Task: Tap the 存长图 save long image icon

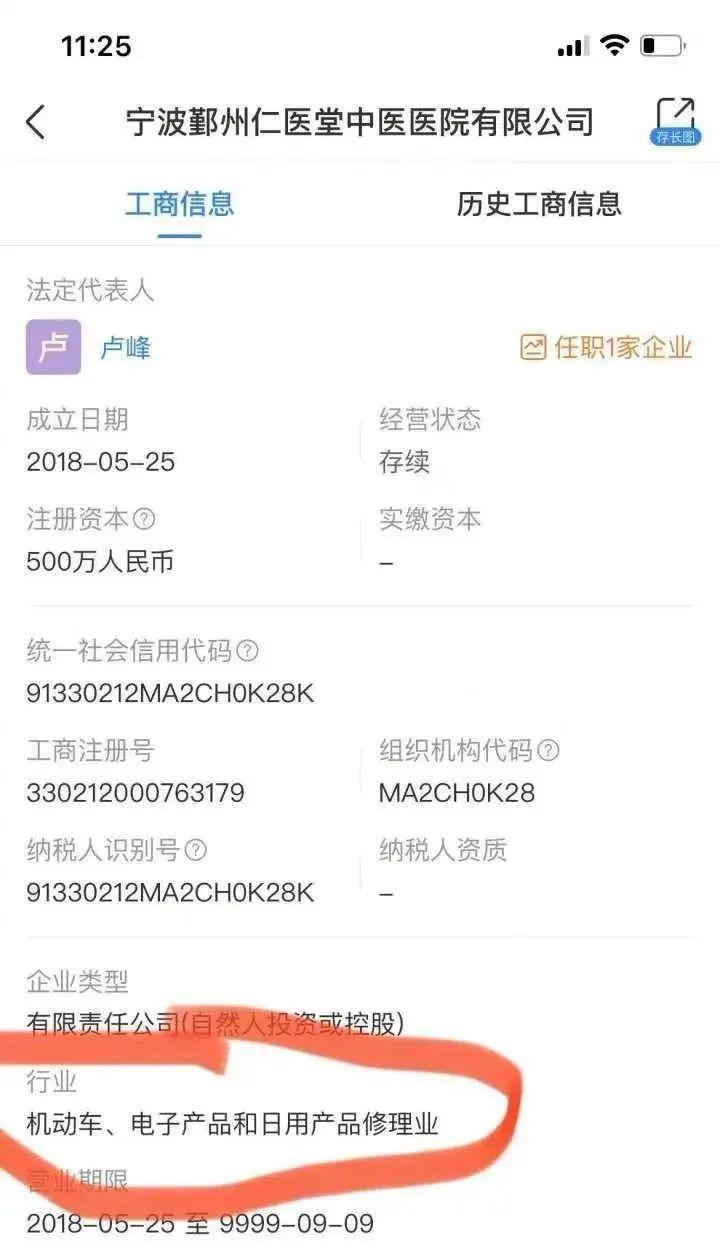Action: (676, 122)
